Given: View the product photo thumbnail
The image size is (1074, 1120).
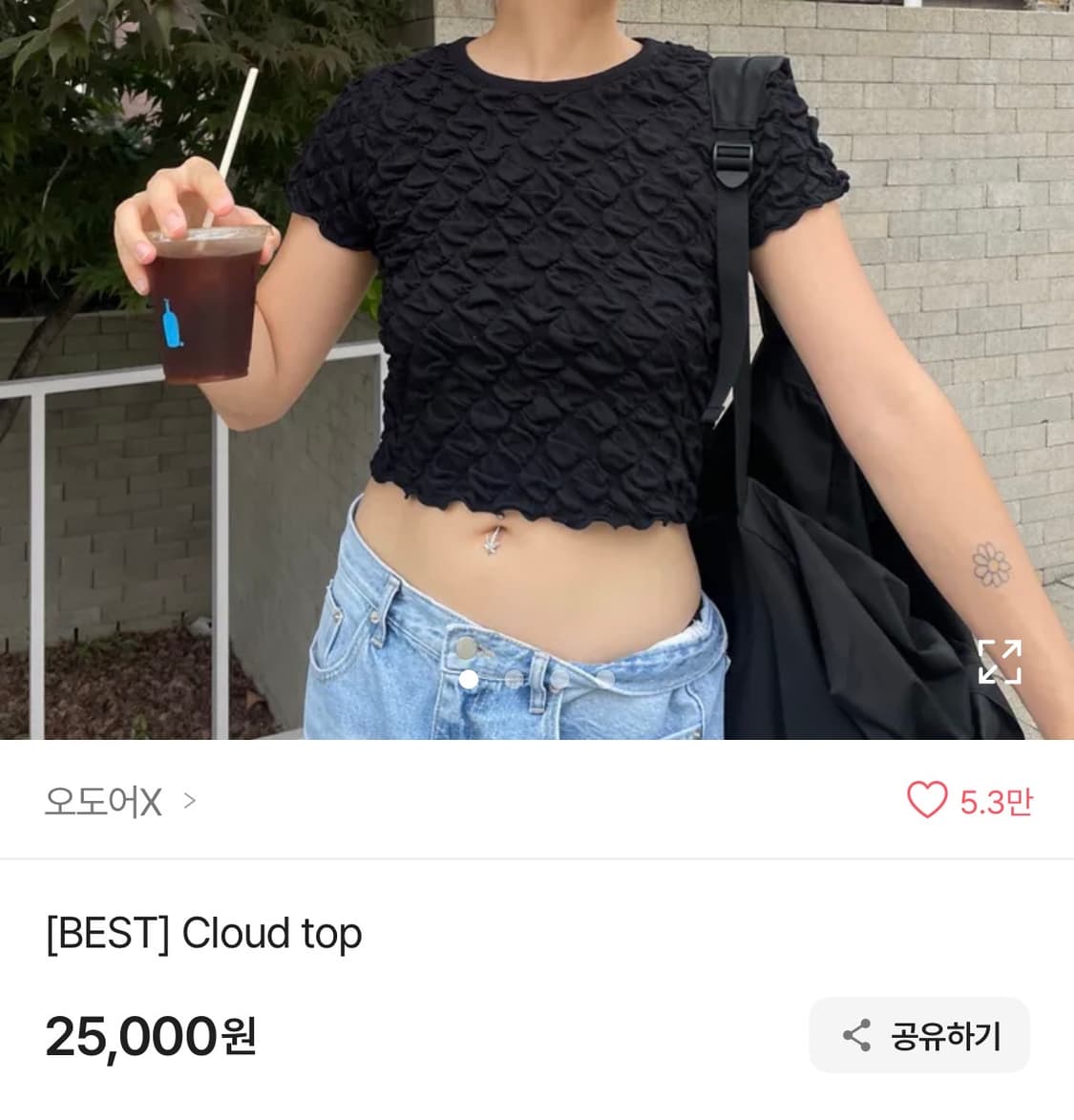Looking at the screenshot, I should pos(537,377).
